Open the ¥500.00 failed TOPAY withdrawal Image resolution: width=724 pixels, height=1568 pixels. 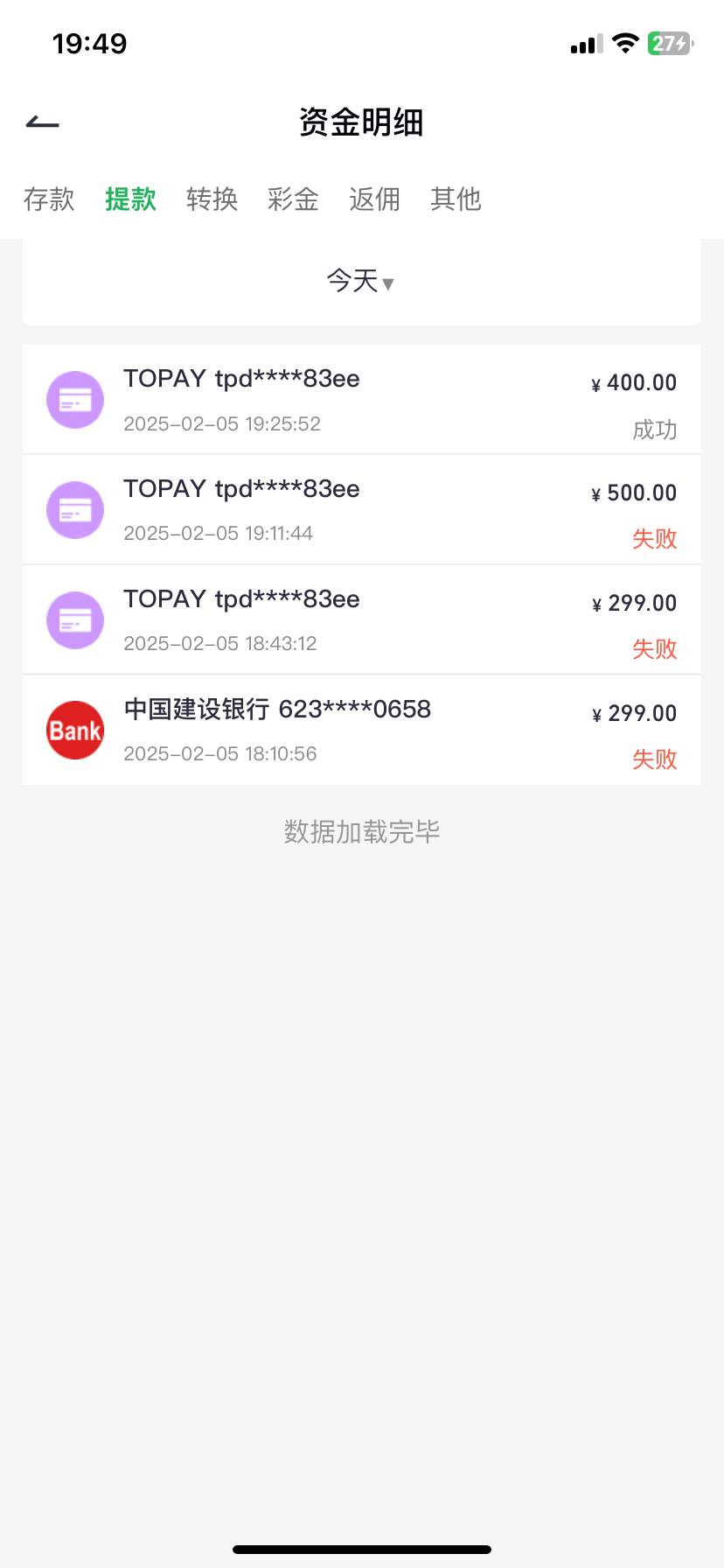(x=361, y=510)
